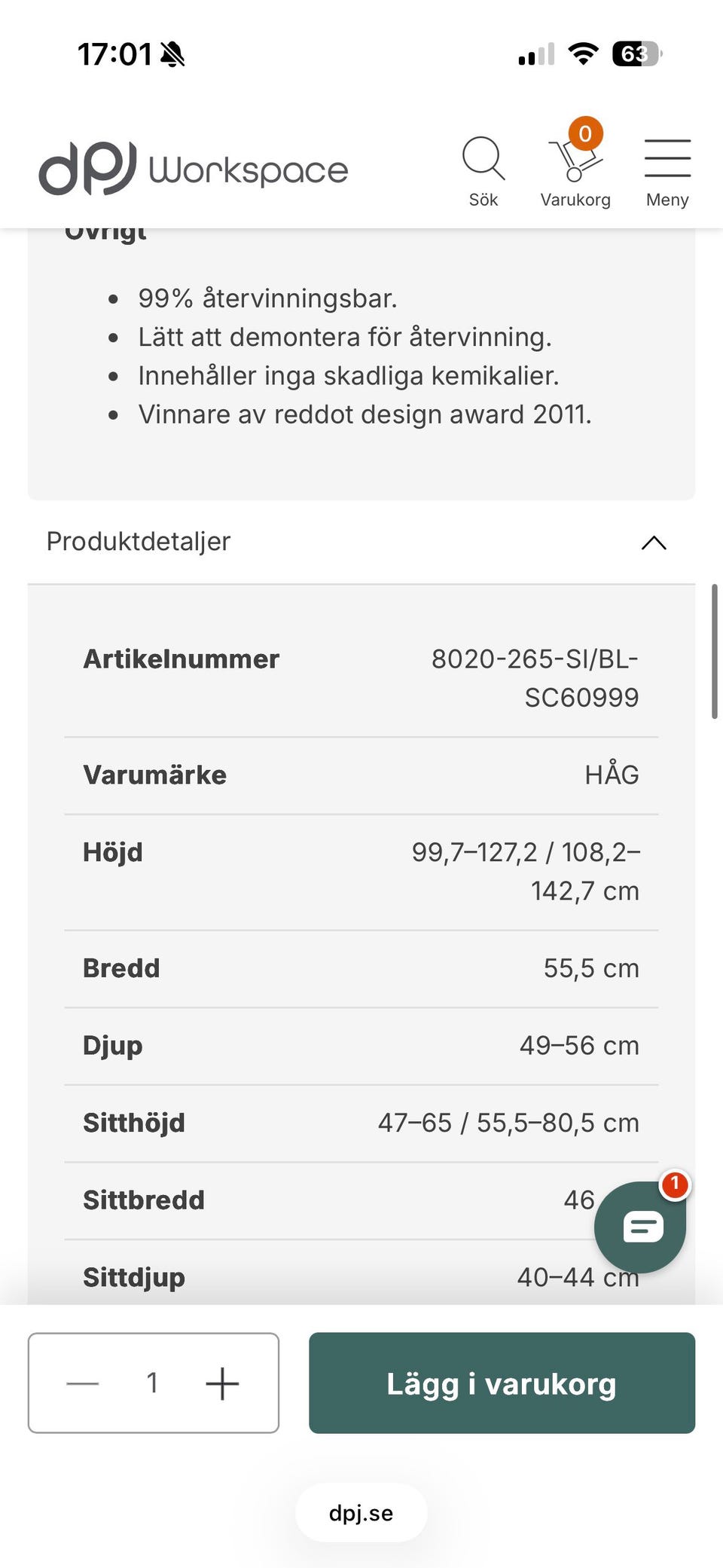
Task: Tap the orange cart count badge
Action: (x=586, y=134)
